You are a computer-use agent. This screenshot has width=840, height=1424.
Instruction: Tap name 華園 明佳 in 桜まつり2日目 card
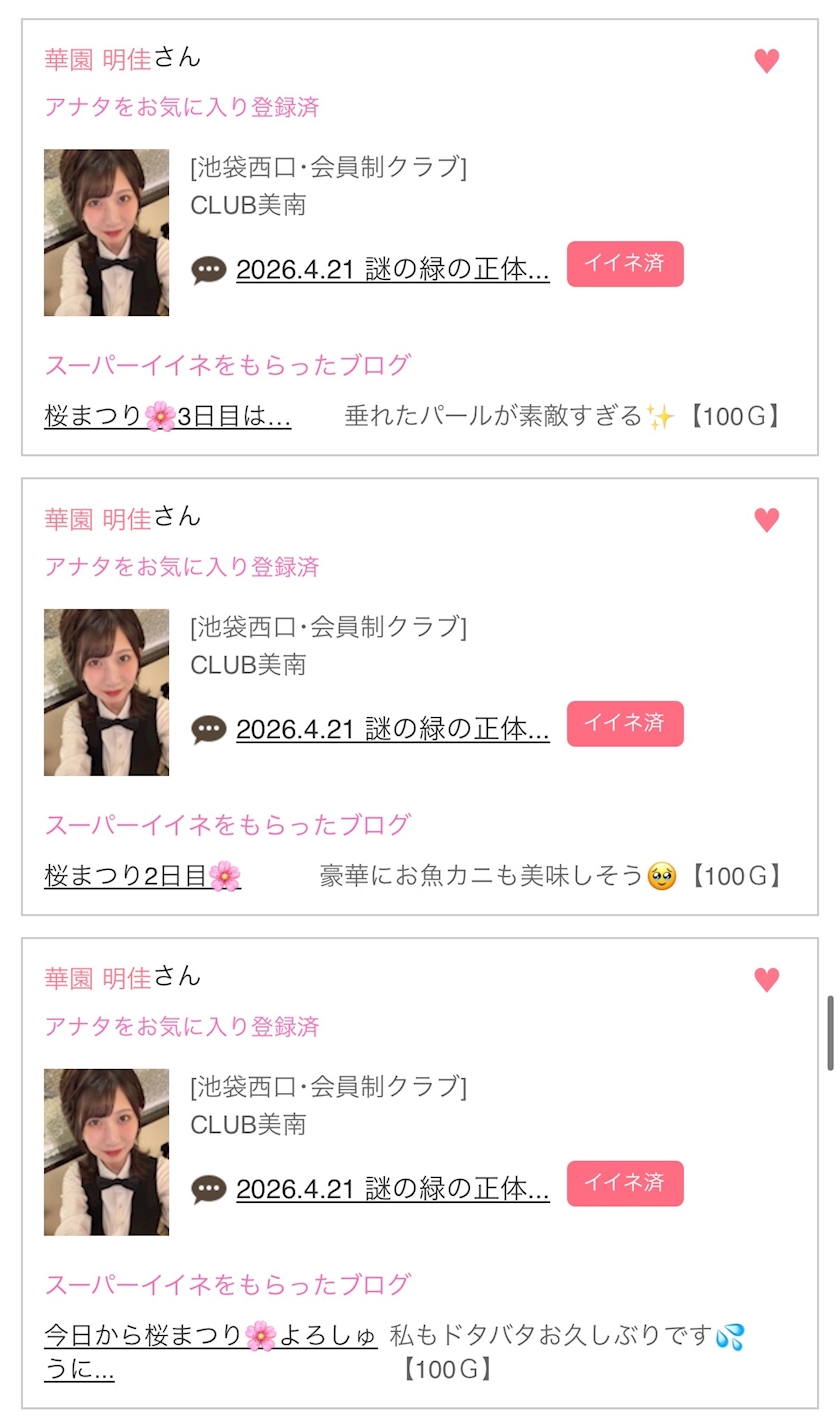pyautogui.click(x=98, y=518)
